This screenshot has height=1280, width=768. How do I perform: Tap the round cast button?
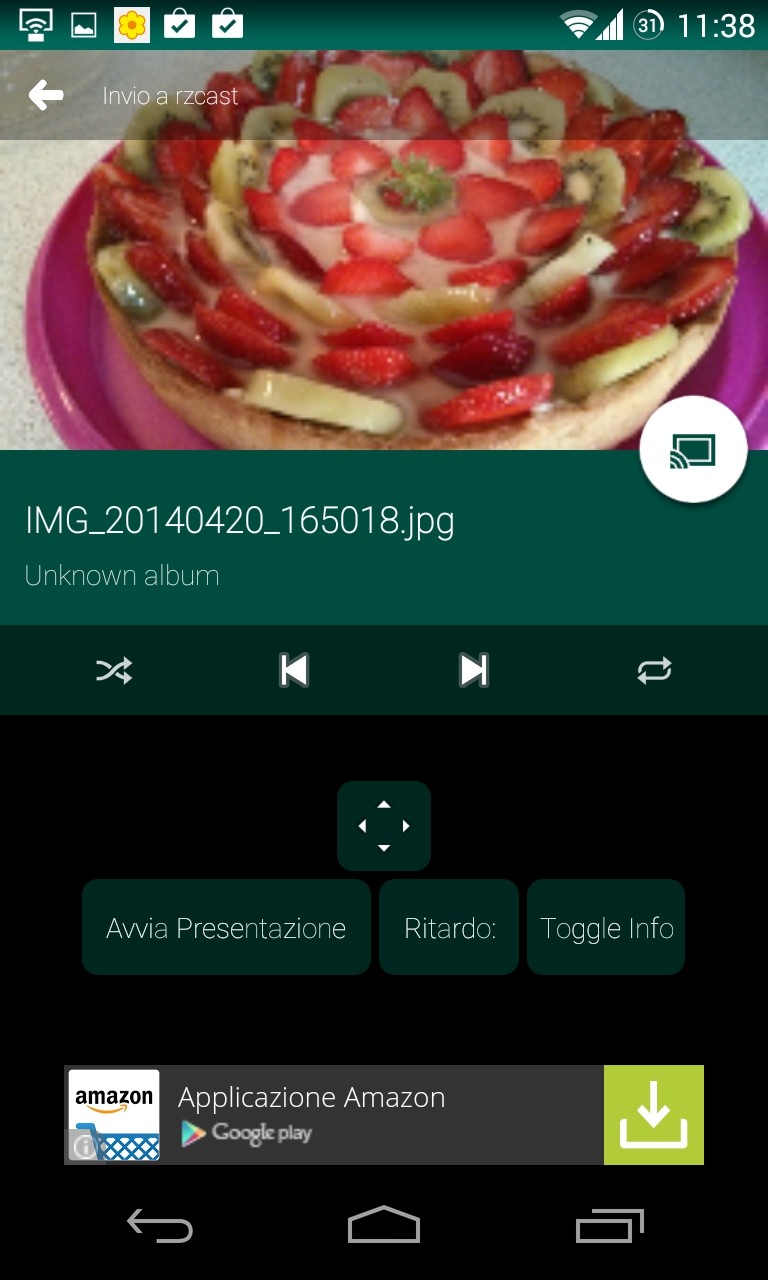click(x=693, y=451)
